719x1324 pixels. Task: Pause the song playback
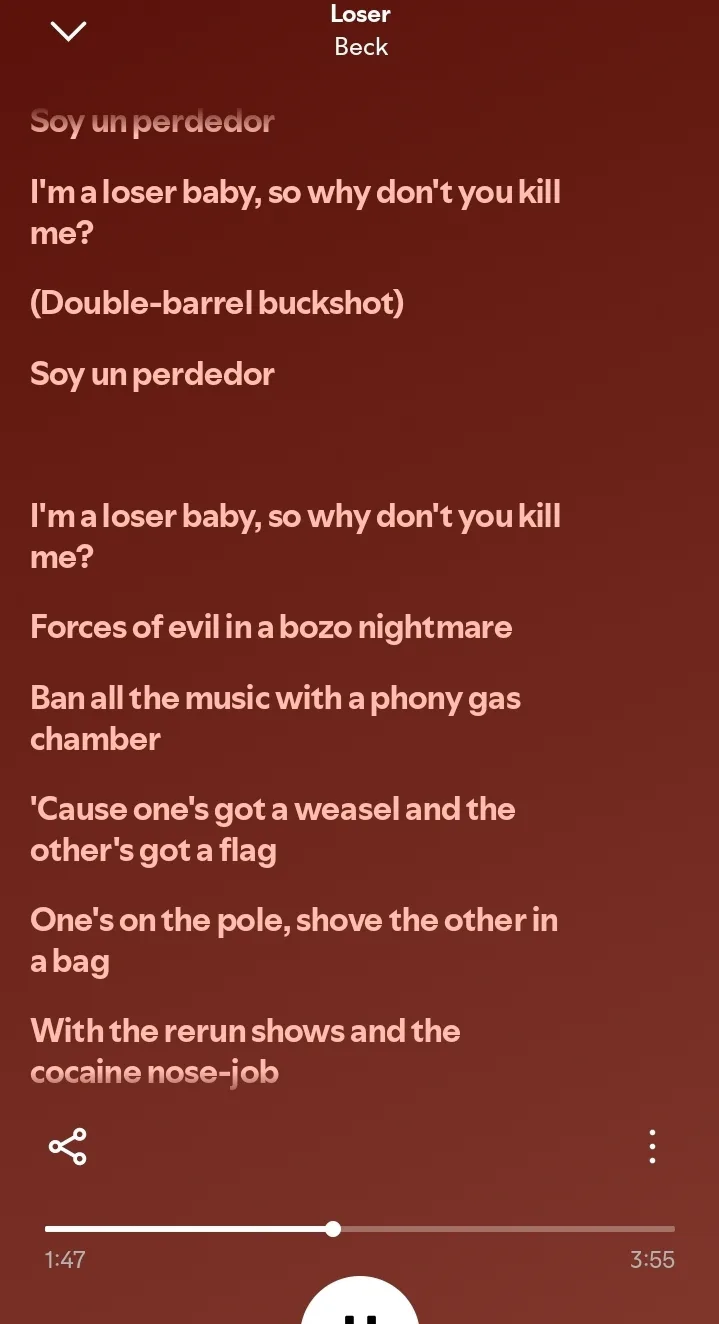pyautogui.click(x=360, y=1308)
